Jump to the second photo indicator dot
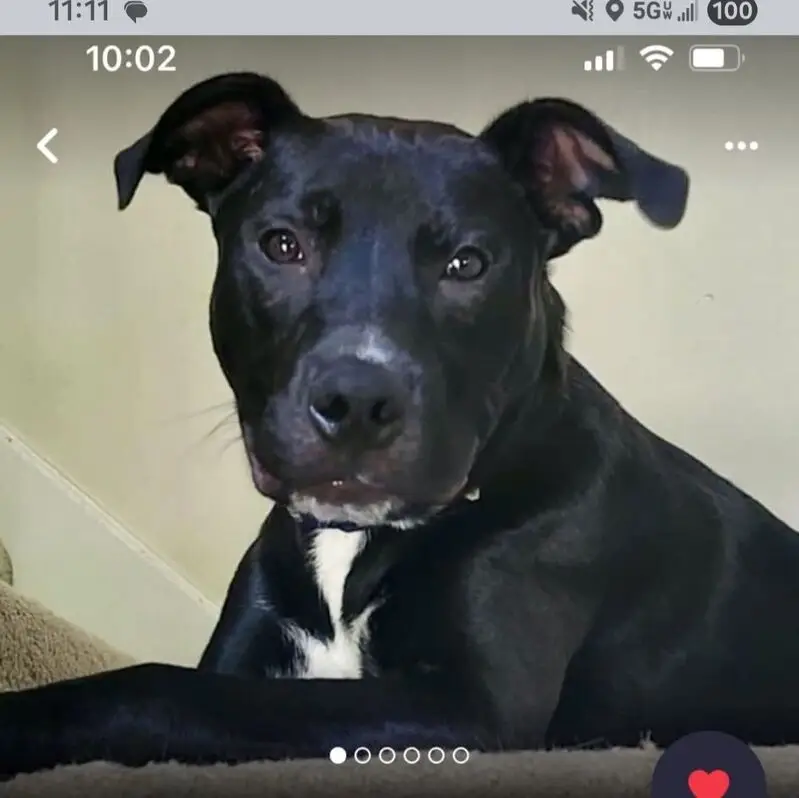This screenshot has height=798, width=799. pos(362,755)
